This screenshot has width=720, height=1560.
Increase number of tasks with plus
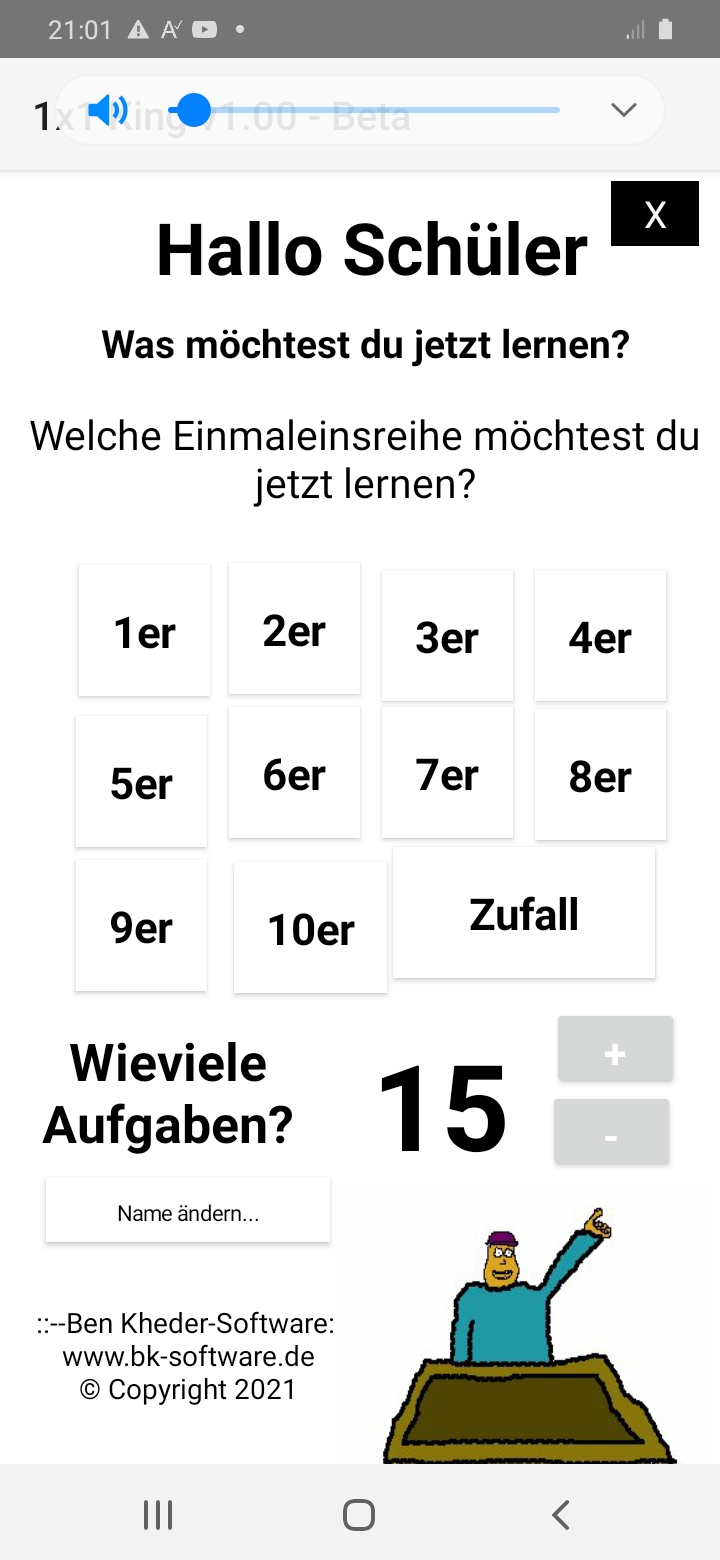coord(615,1050)
